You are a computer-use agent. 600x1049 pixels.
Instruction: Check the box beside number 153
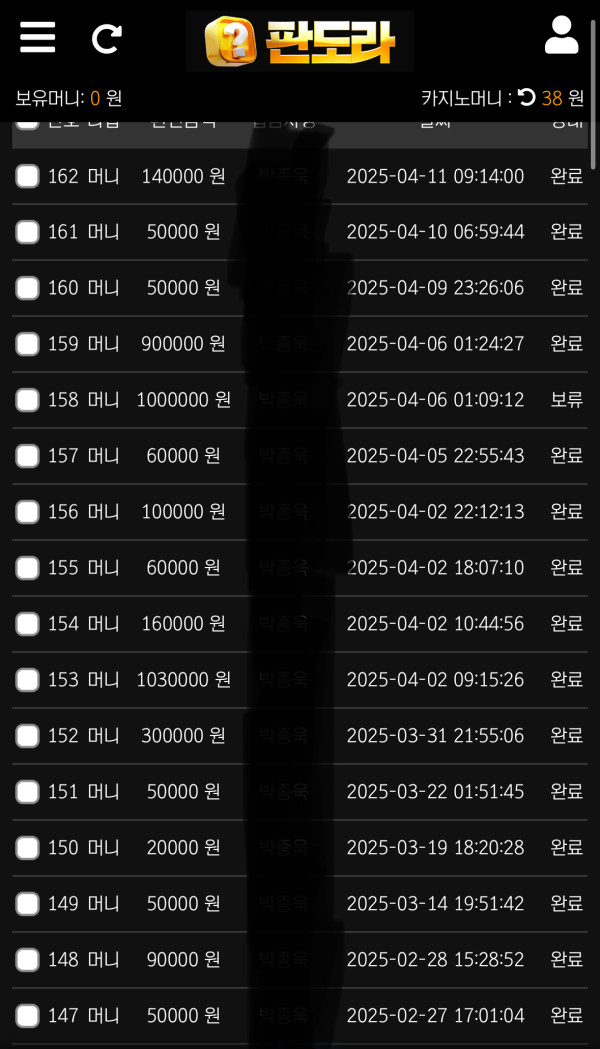(28, 681)
